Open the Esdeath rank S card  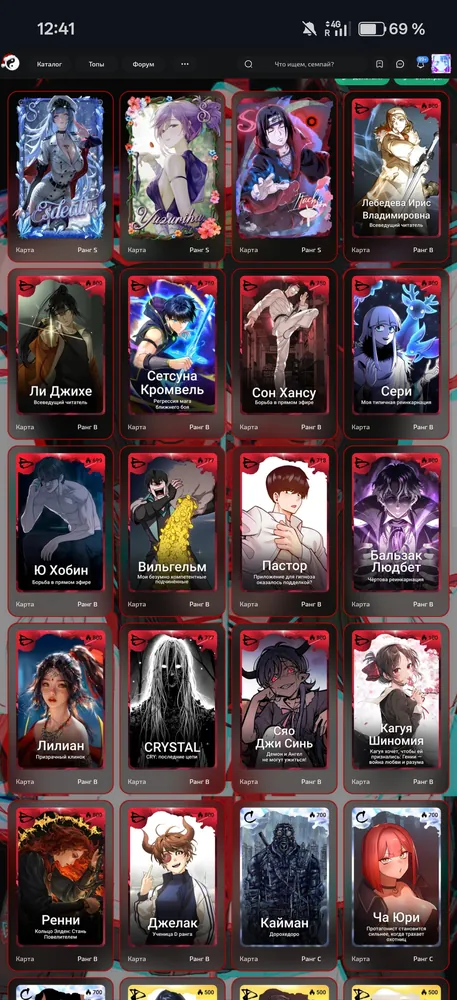coord(60,175)
